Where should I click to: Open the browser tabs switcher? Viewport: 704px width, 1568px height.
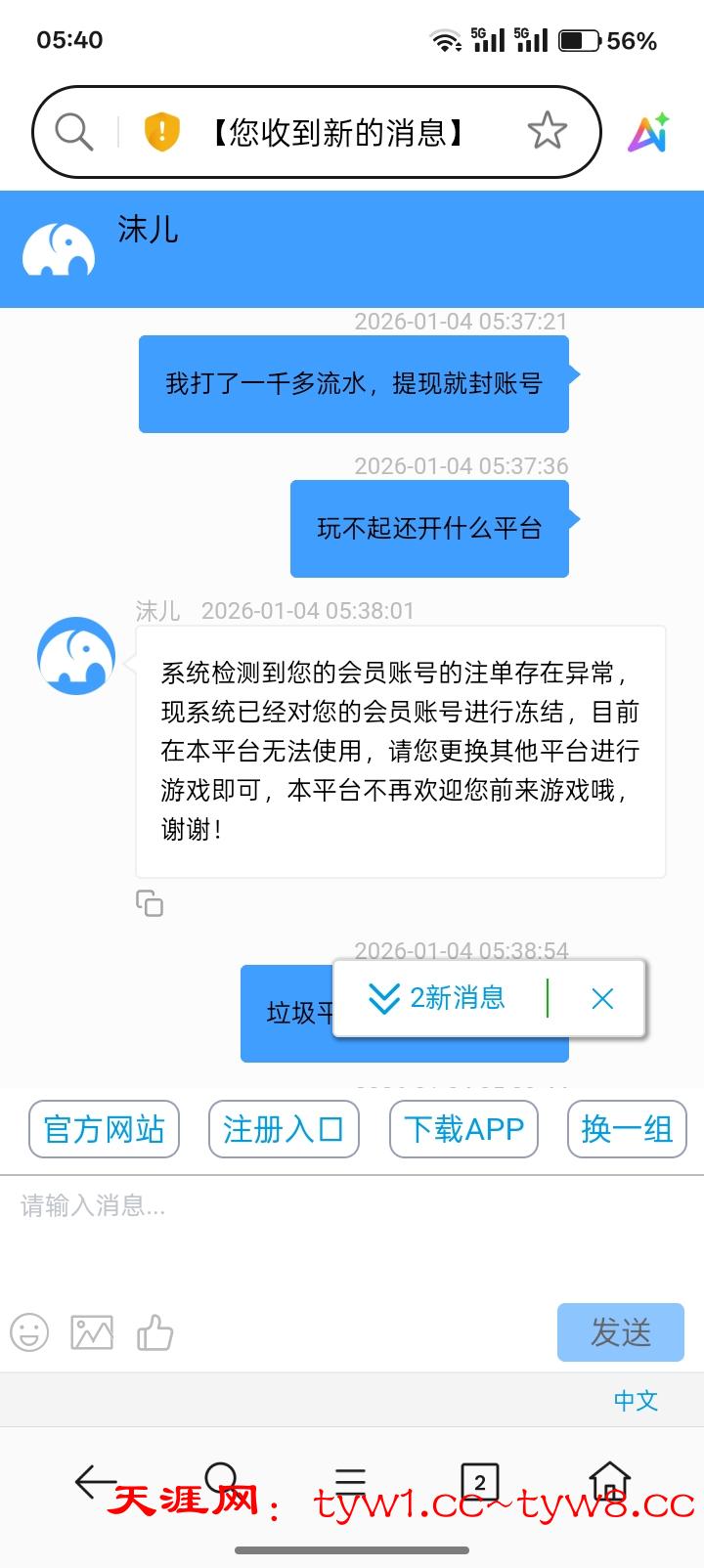coord(479,1482)
